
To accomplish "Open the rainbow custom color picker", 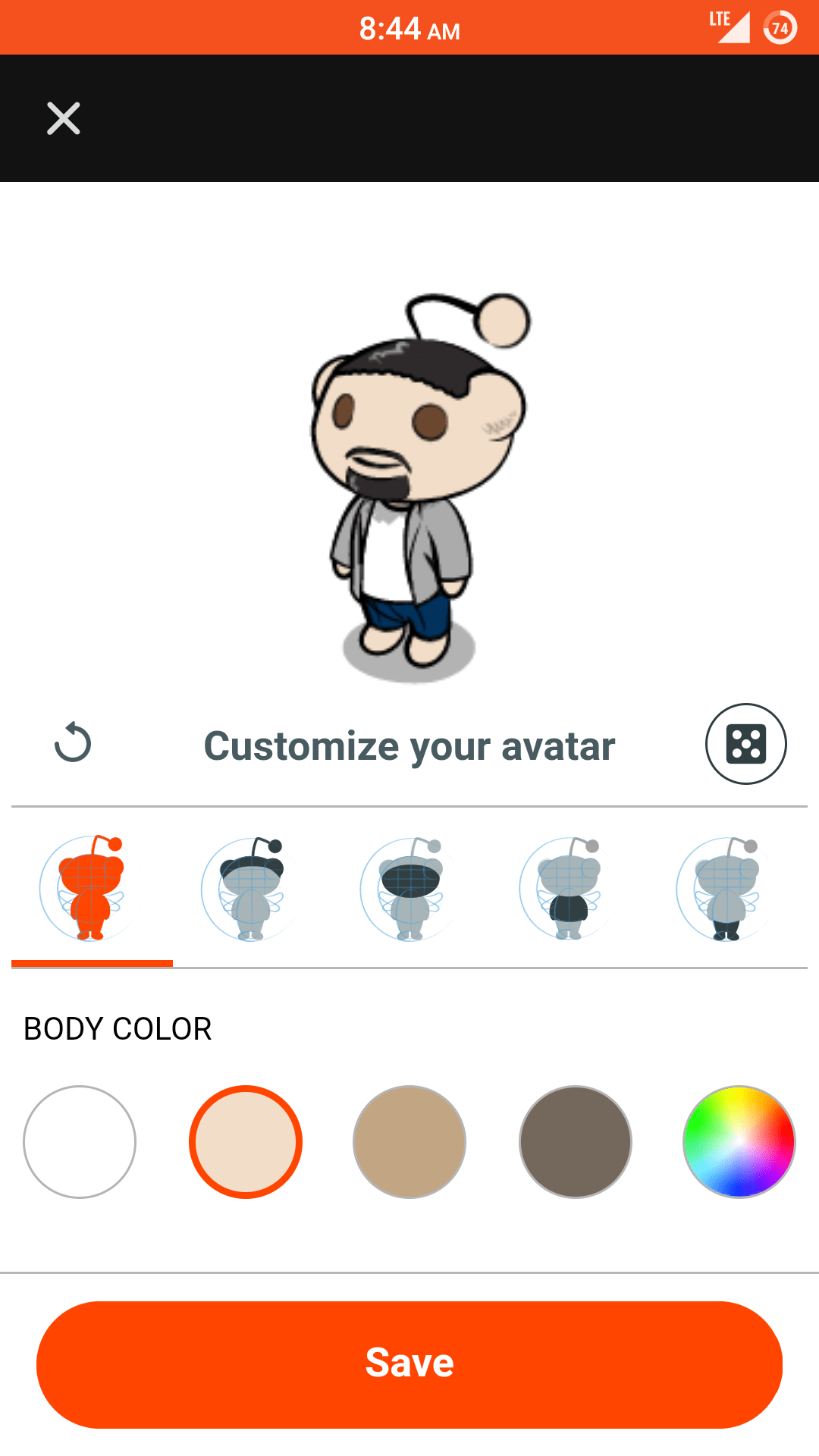I will tap(739, 1142).
